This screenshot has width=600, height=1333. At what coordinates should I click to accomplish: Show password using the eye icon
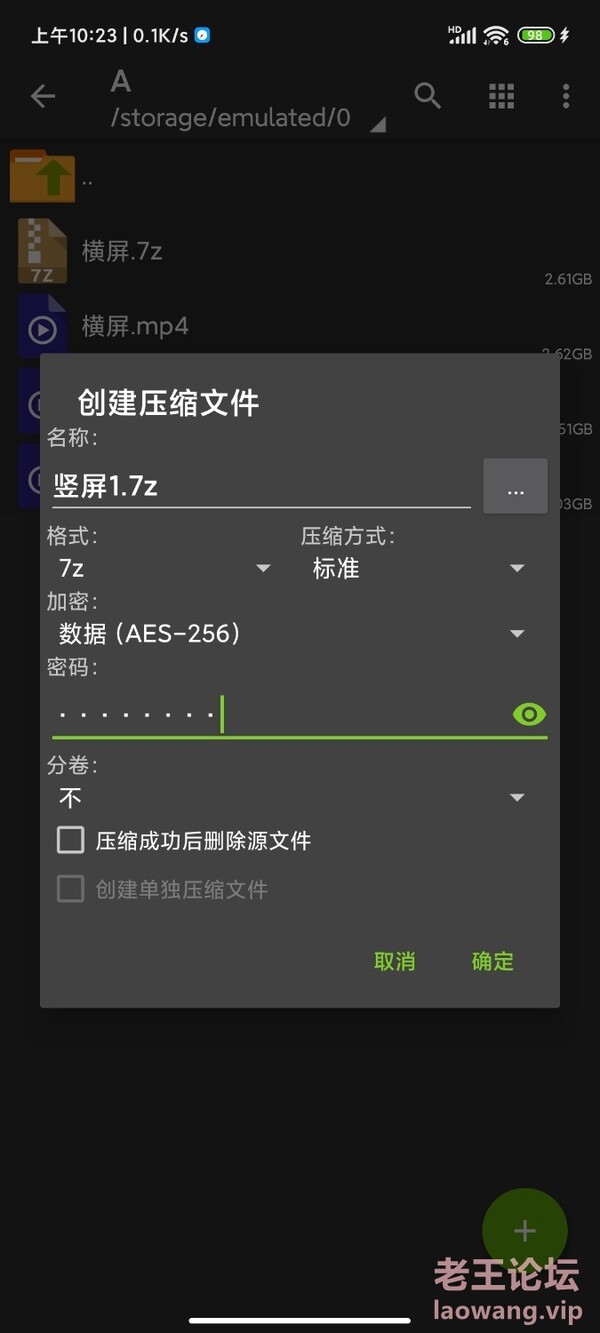coord(529,714)
